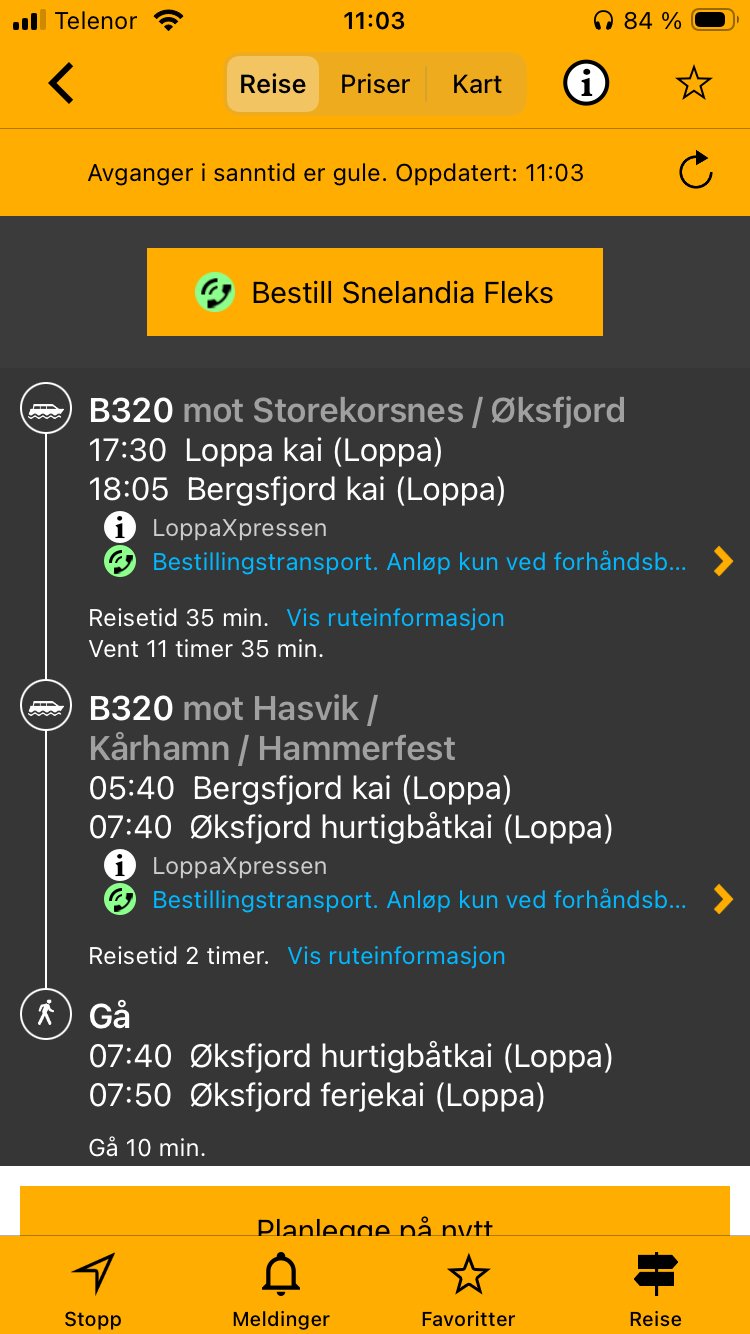Open Bestillingstransport notice for Storekorsnes leg
The height and width of the screenshot is (1334, 750).
(x=420, y=562)
